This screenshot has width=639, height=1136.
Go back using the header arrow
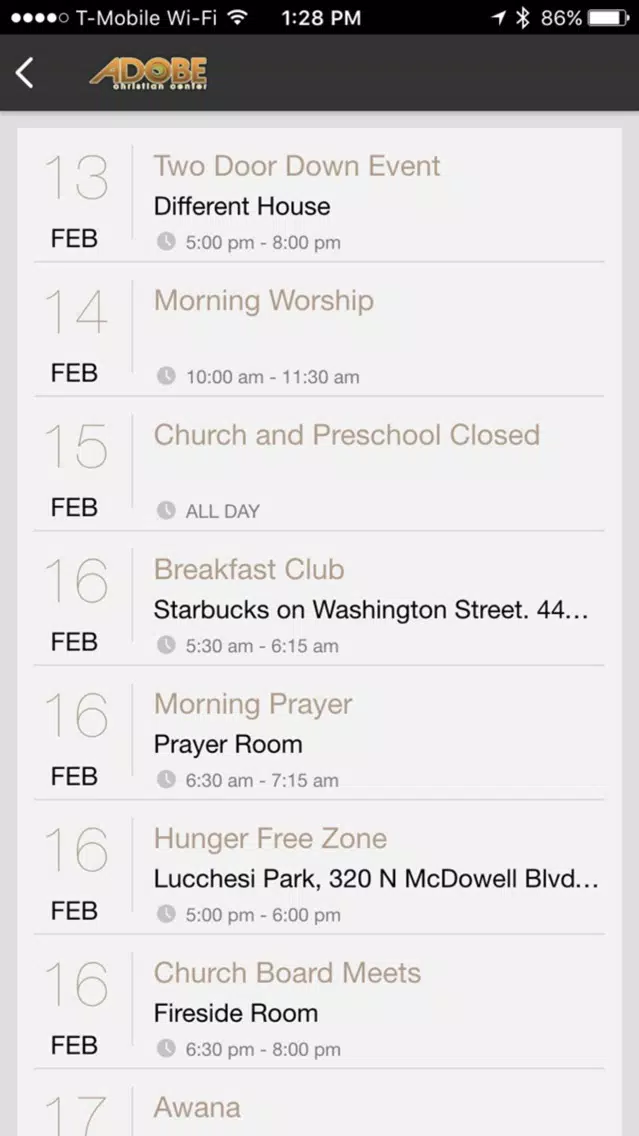click(25, 73)
